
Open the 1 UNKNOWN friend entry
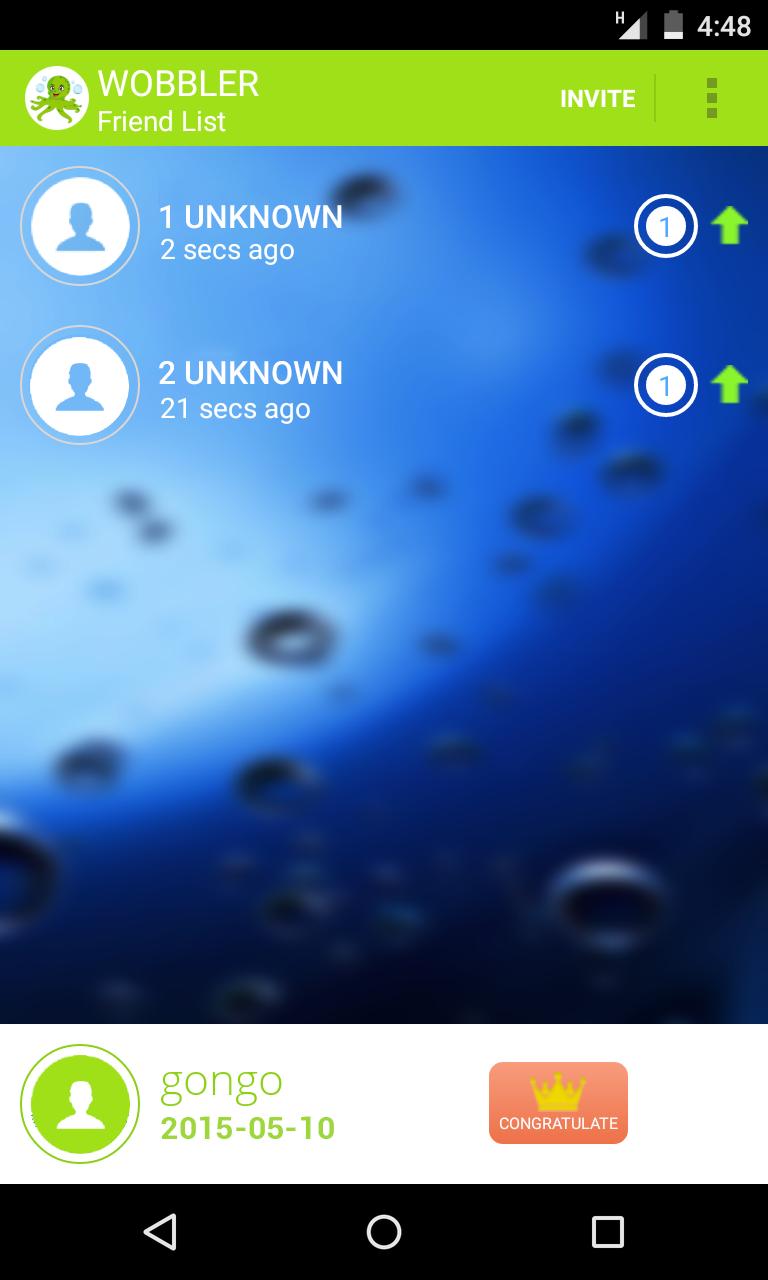tap(251, 232)
